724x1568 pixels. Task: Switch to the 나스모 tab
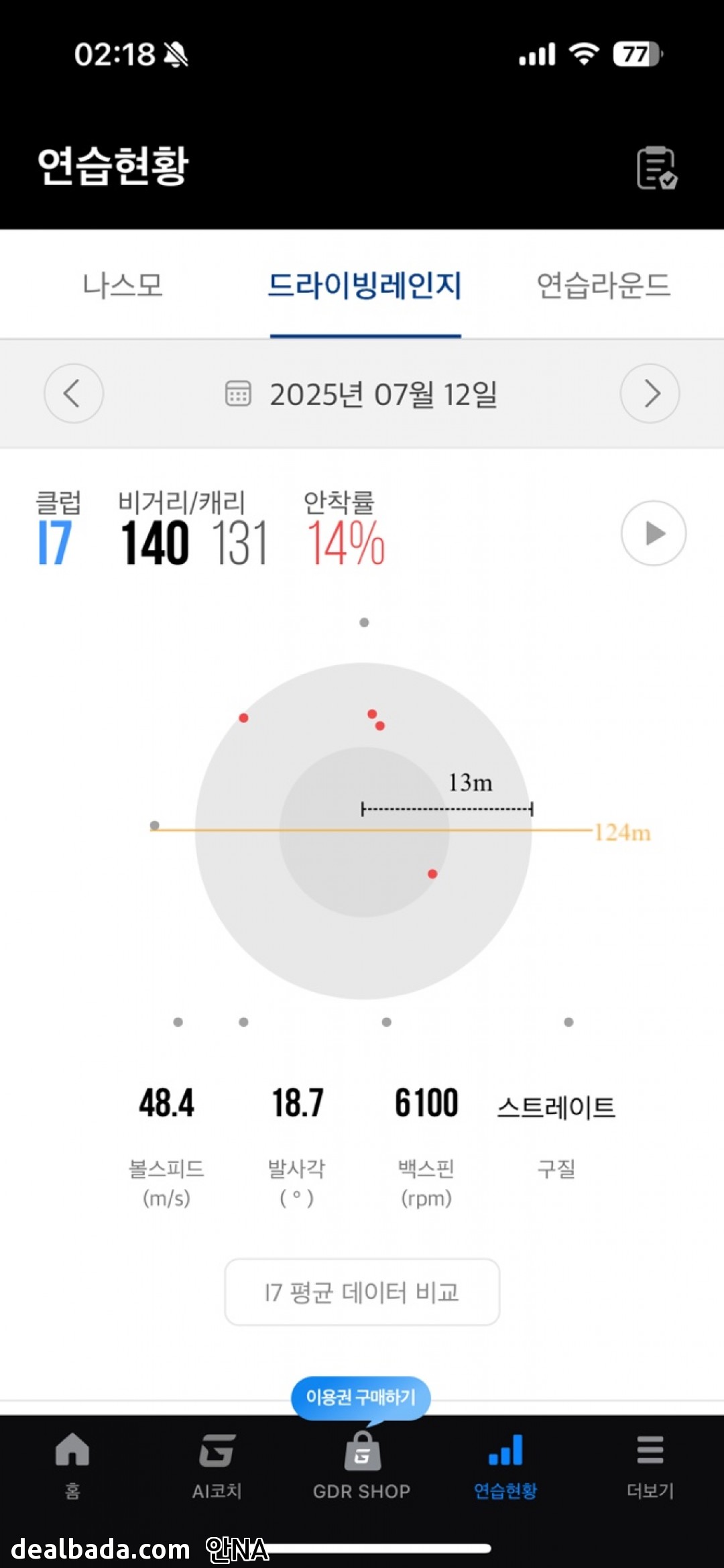[123, 286]
